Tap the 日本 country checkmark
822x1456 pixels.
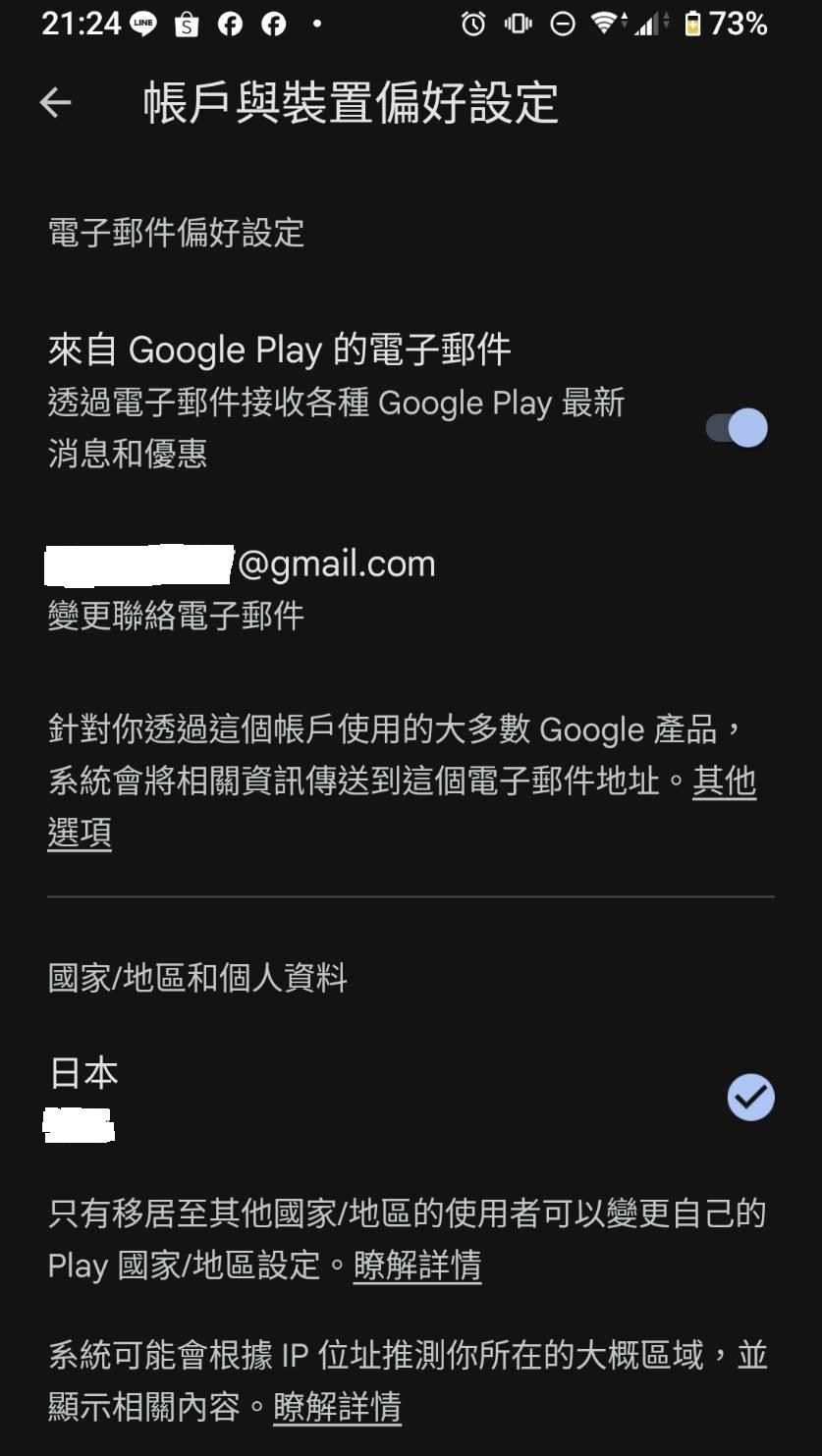point(750,1096)
